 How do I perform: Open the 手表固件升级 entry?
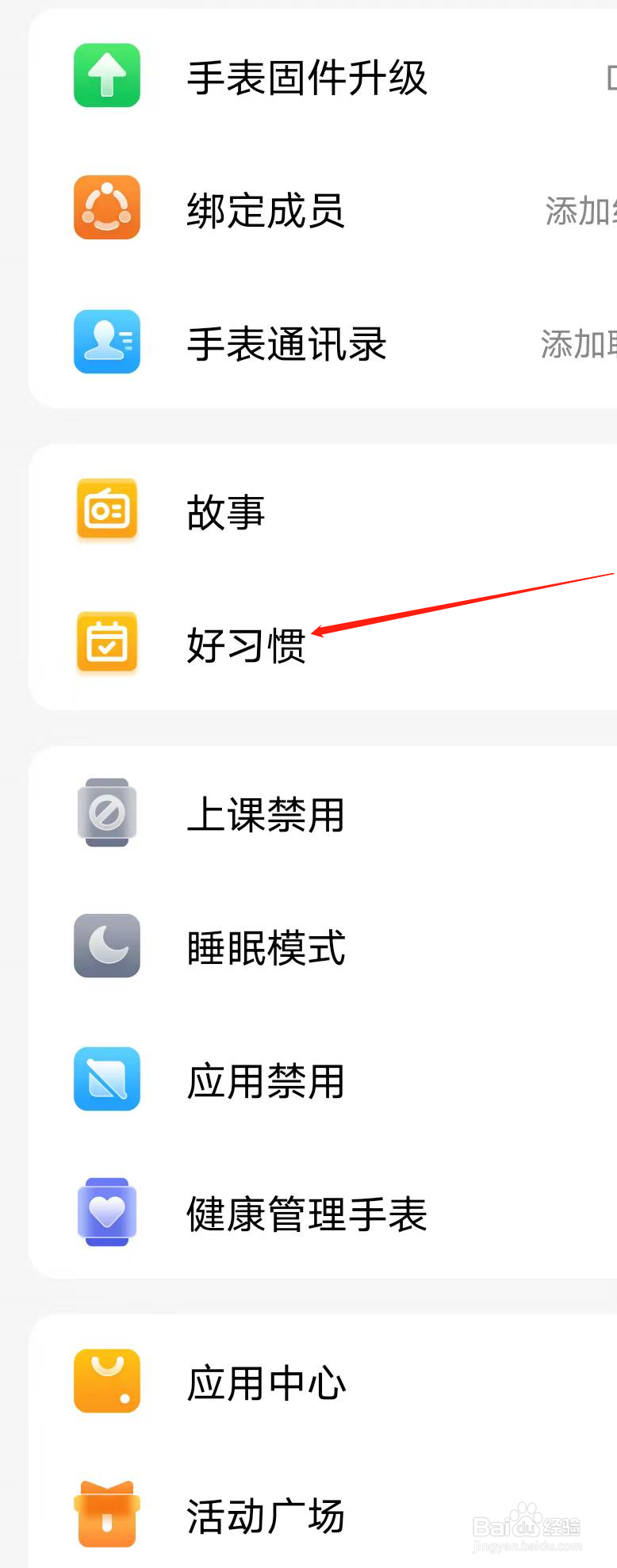click(x=308, y=75)
